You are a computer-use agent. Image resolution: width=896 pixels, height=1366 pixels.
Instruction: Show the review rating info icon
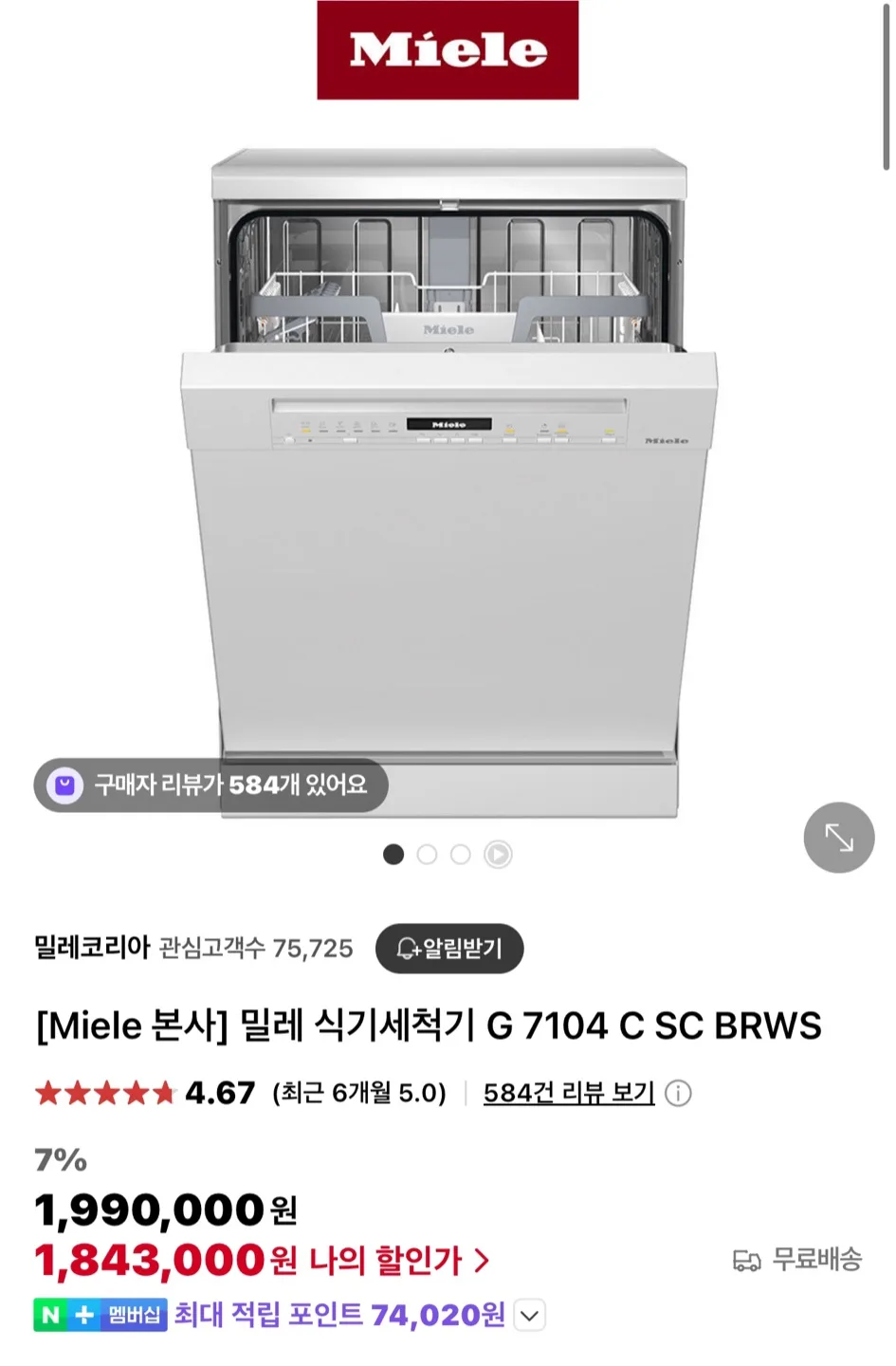coord(678,1094)
